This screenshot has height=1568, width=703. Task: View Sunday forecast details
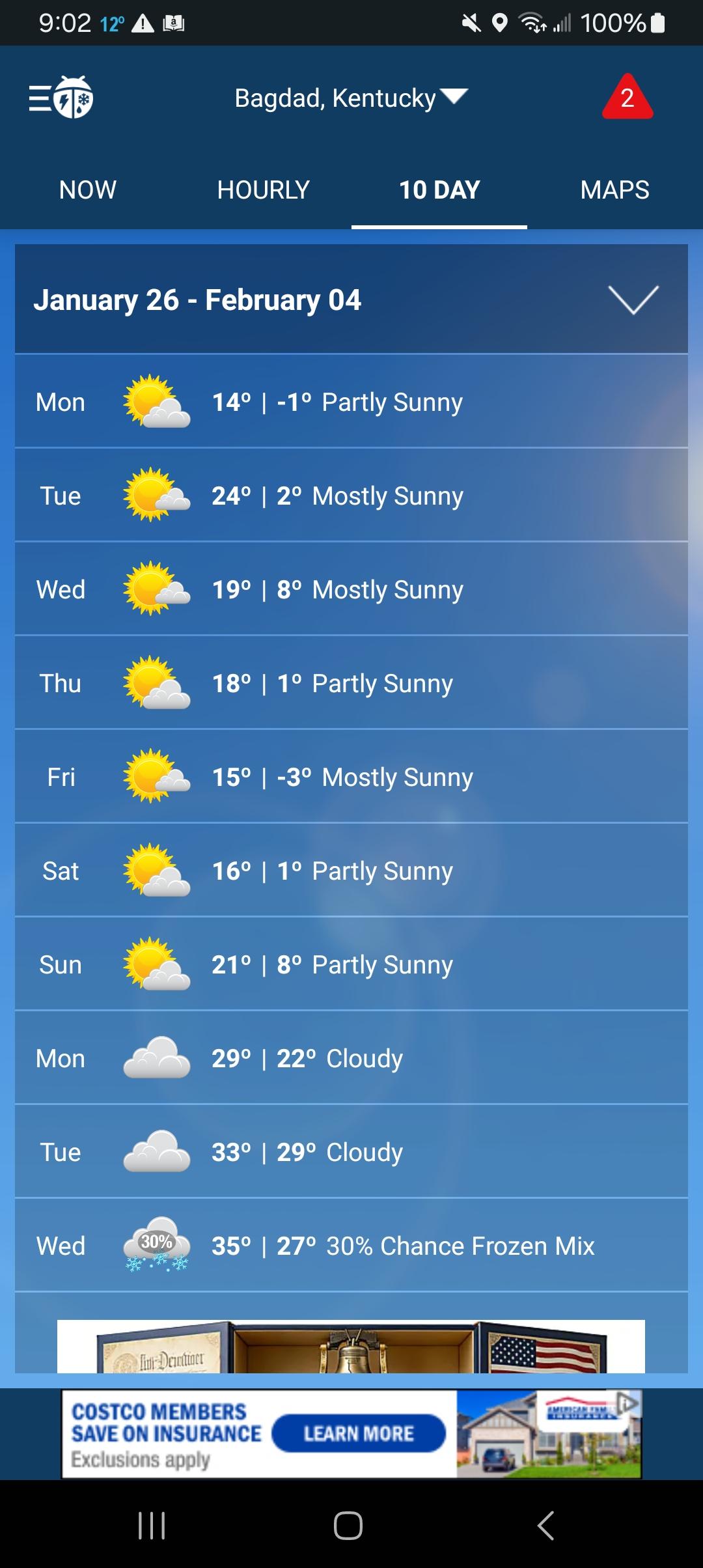[x=351, y=964]
